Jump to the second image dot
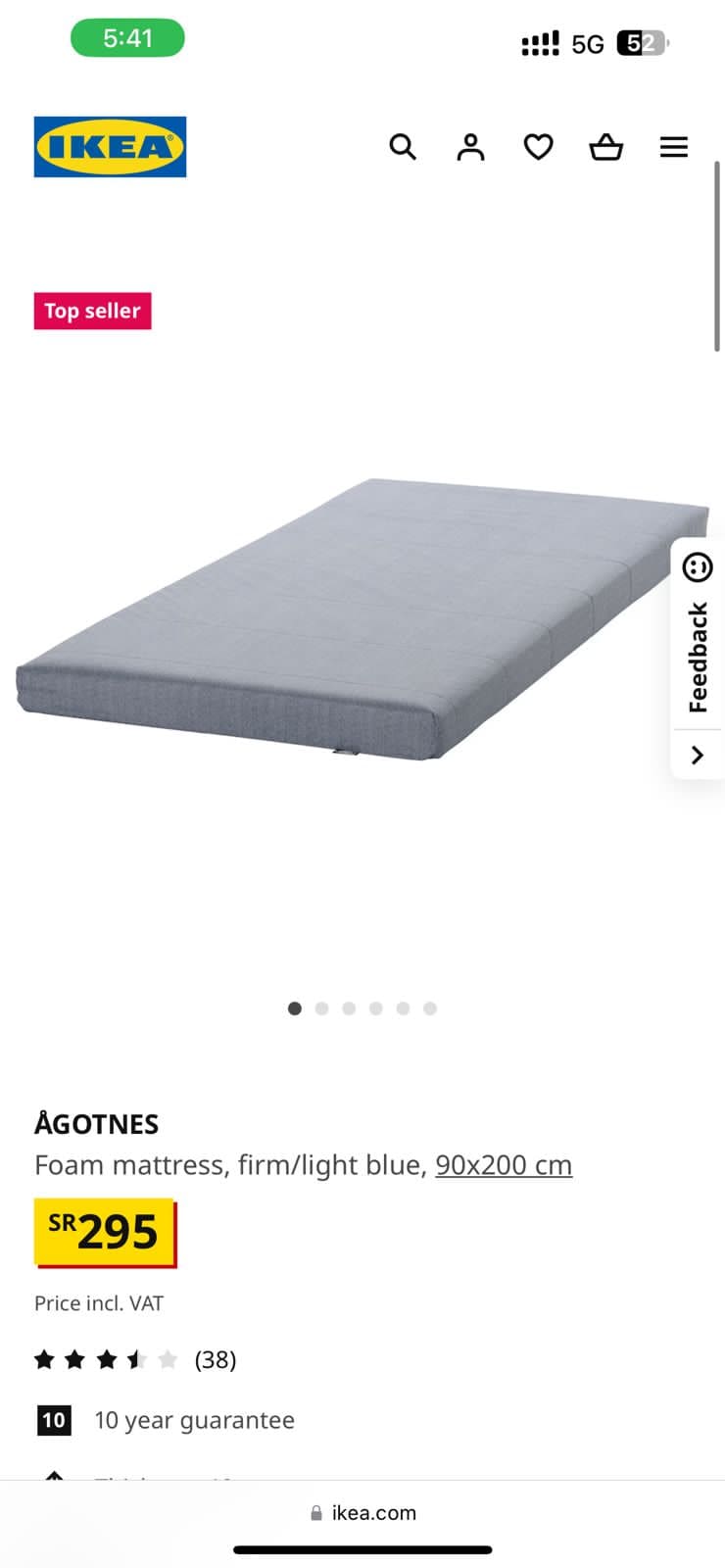The width and height of the screenshot is (725, 1568). [321, 1008]
